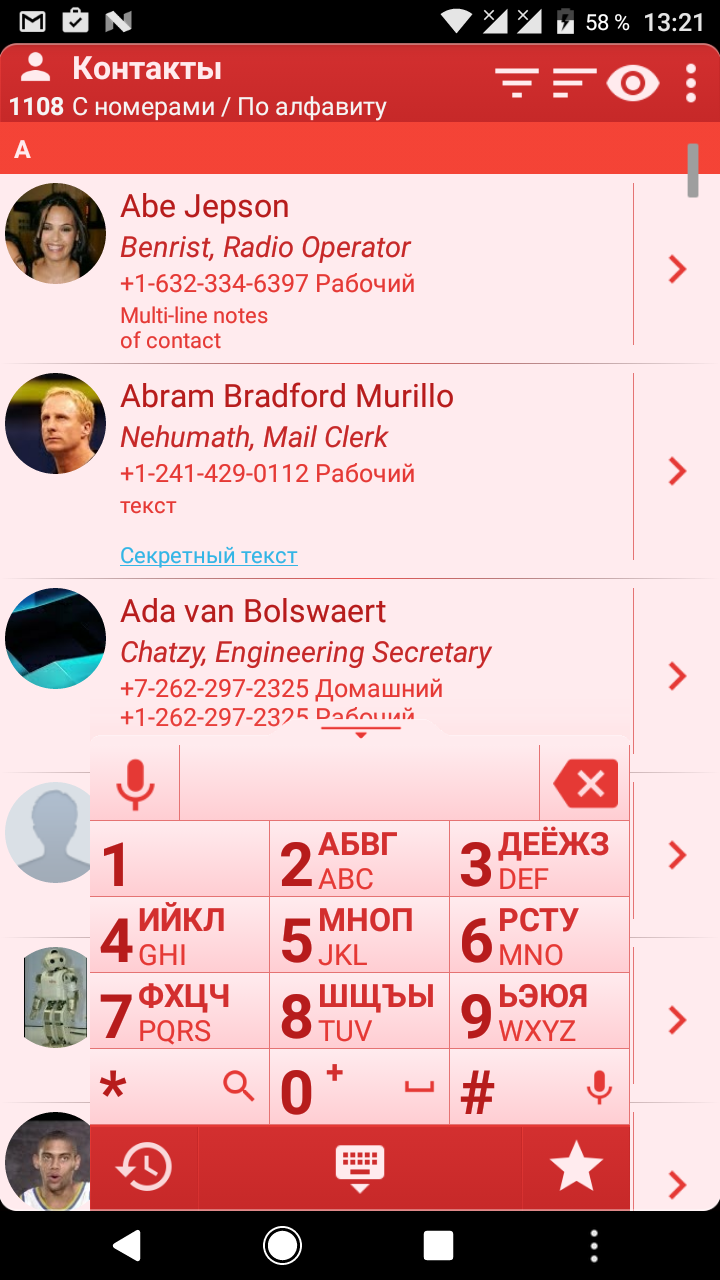This screenshot has height=1280, width=720.
Task: Open the overflow menu in the app bar
Action: pyautogui.click(x=691, y=83)
